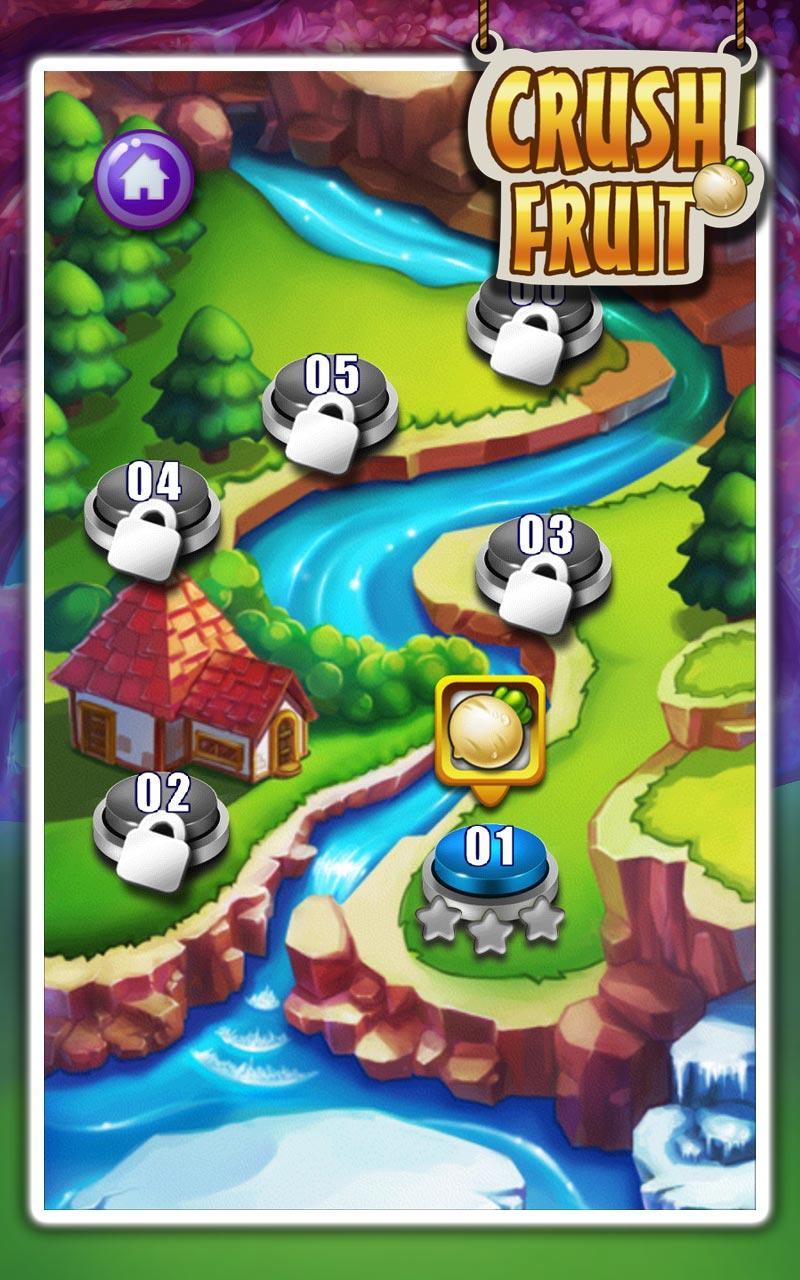Screen dimensions: 800x1280
Task: Select locked level 02
Action: pos(161,825)
